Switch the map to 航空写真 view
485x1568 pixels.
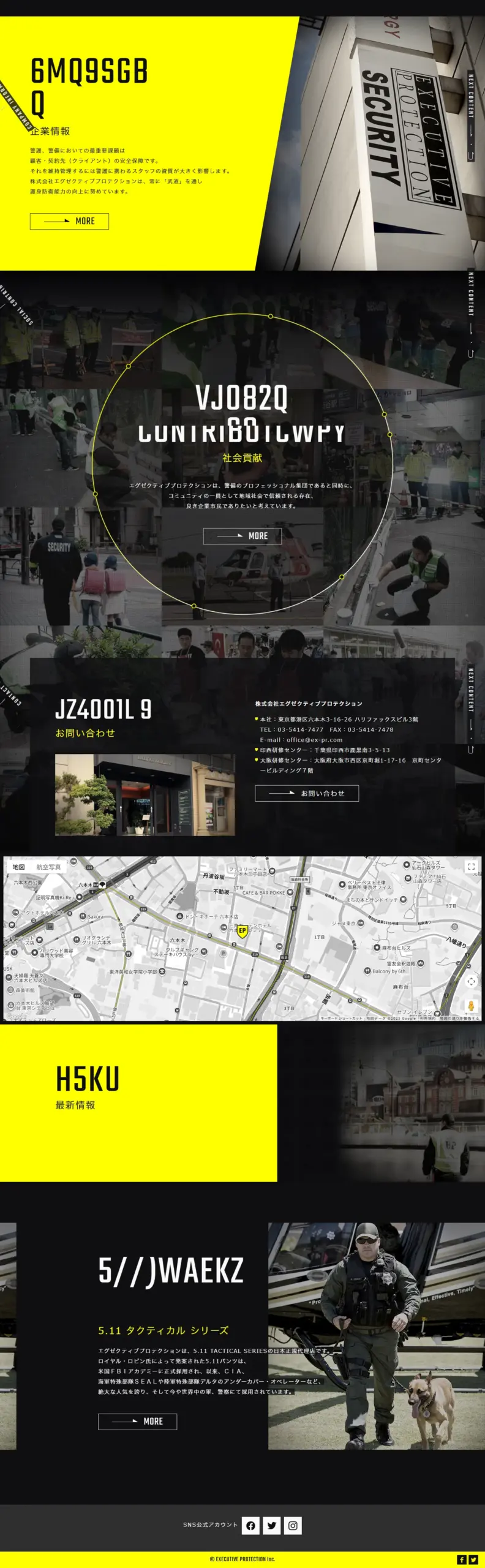tap(48, 867)
